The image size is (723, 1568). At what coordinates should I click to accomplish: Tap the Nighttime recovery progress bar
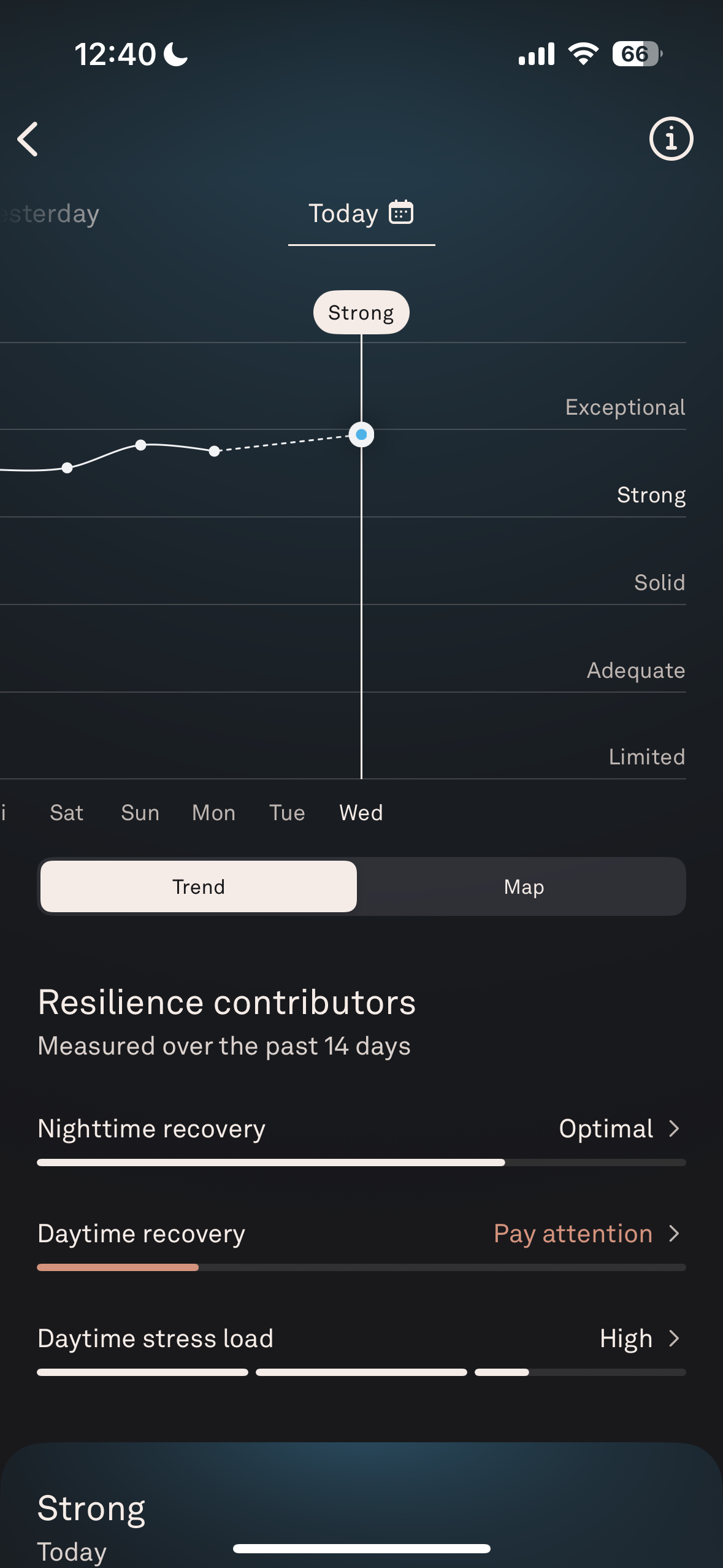(x=362, y=1161)
